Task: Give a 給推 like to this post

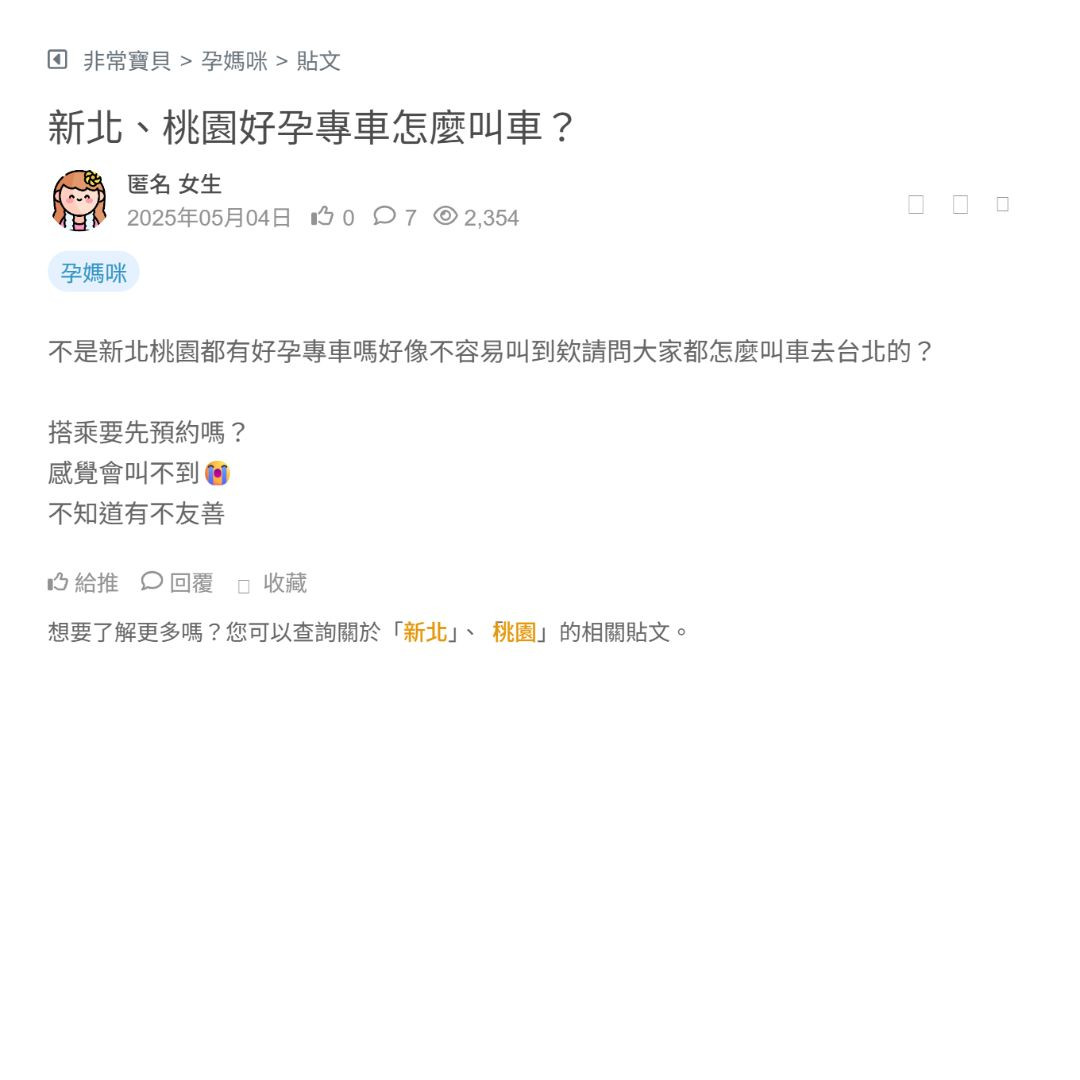Action: tap(83, 582)
